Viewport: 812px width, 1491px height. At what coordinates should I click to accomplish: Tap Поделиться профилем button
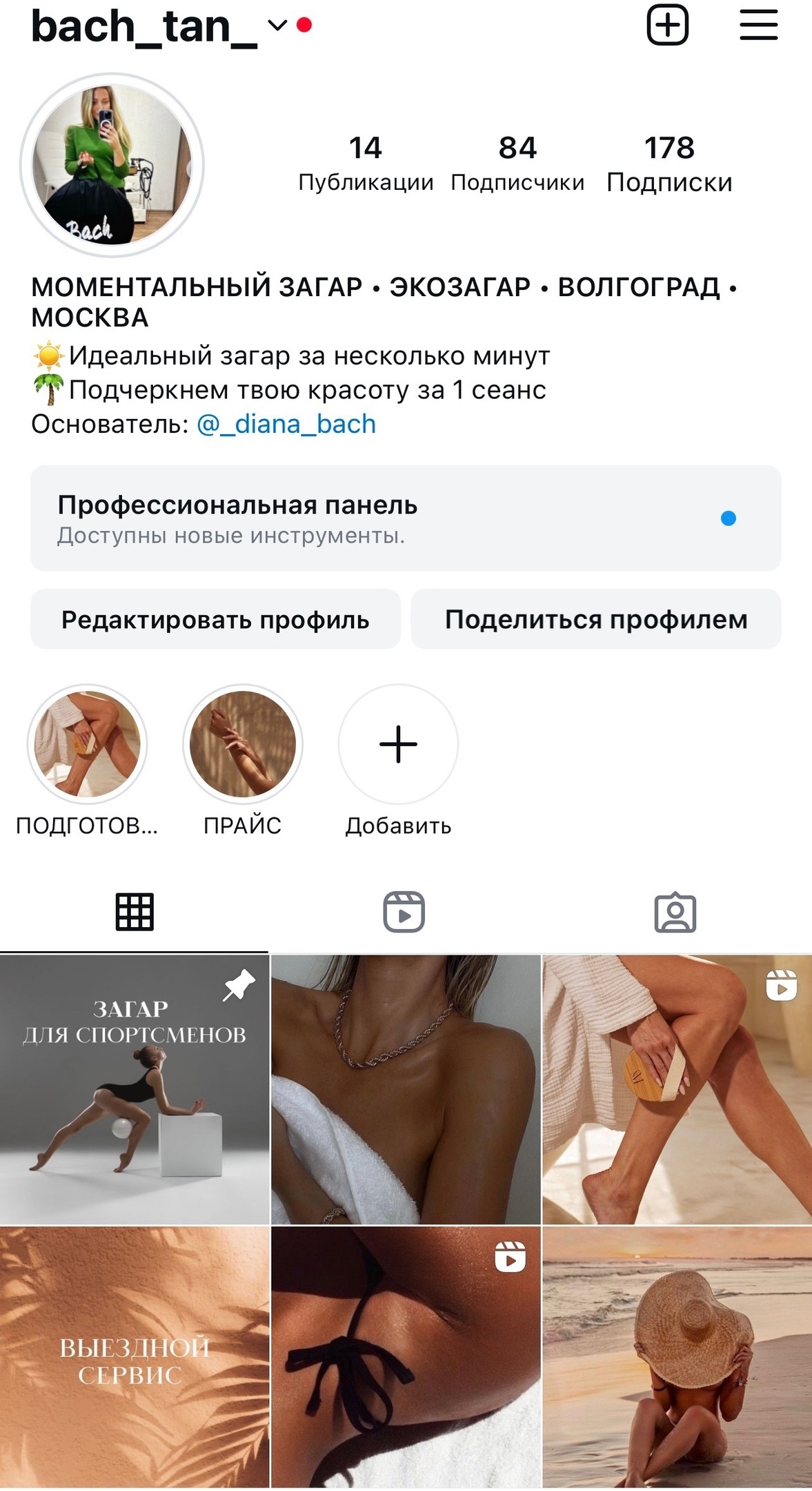point(596,619)
